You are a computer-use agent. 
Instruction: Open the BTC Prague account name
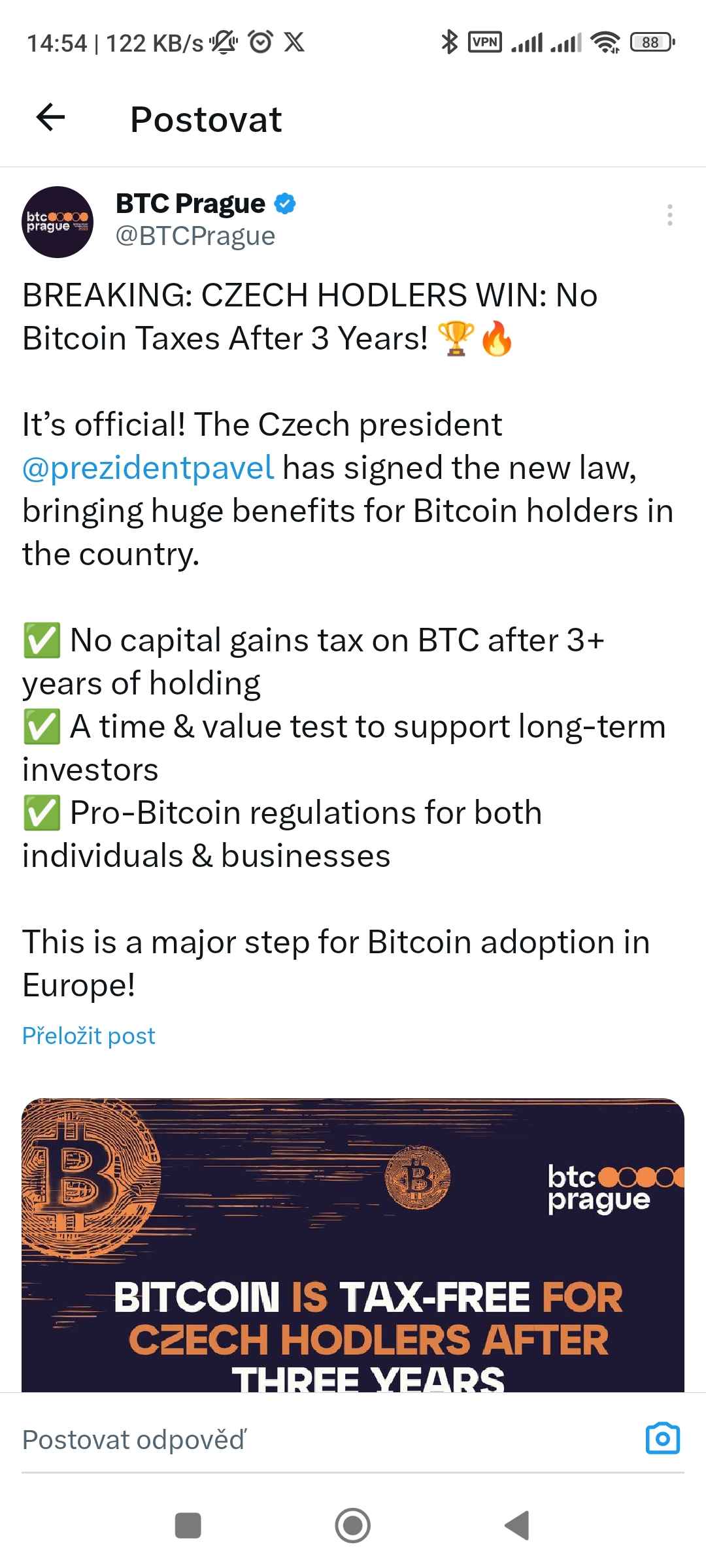[190, 204]
